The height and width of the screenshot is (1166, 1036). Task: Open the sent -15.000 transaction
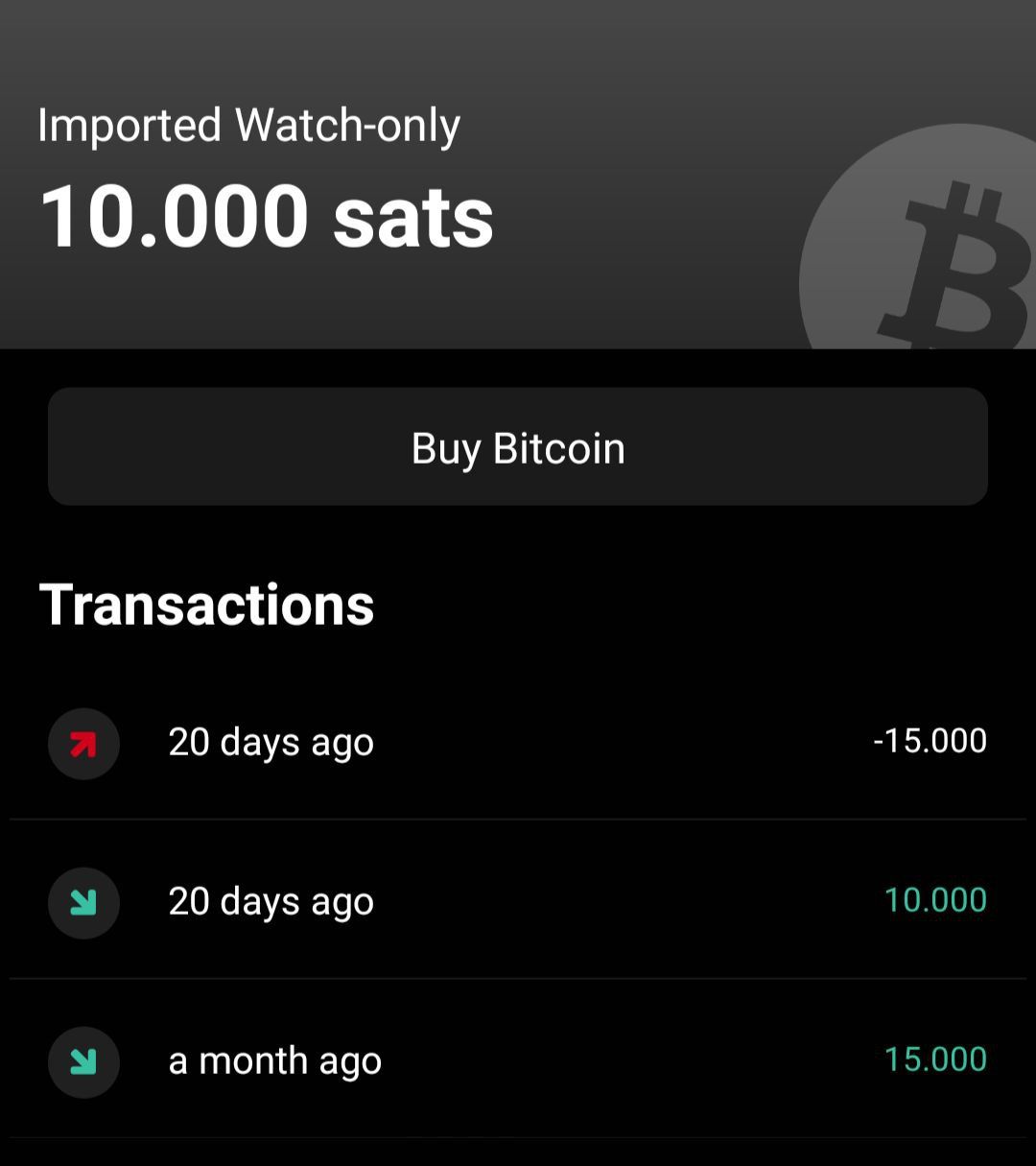click(518, 743)
